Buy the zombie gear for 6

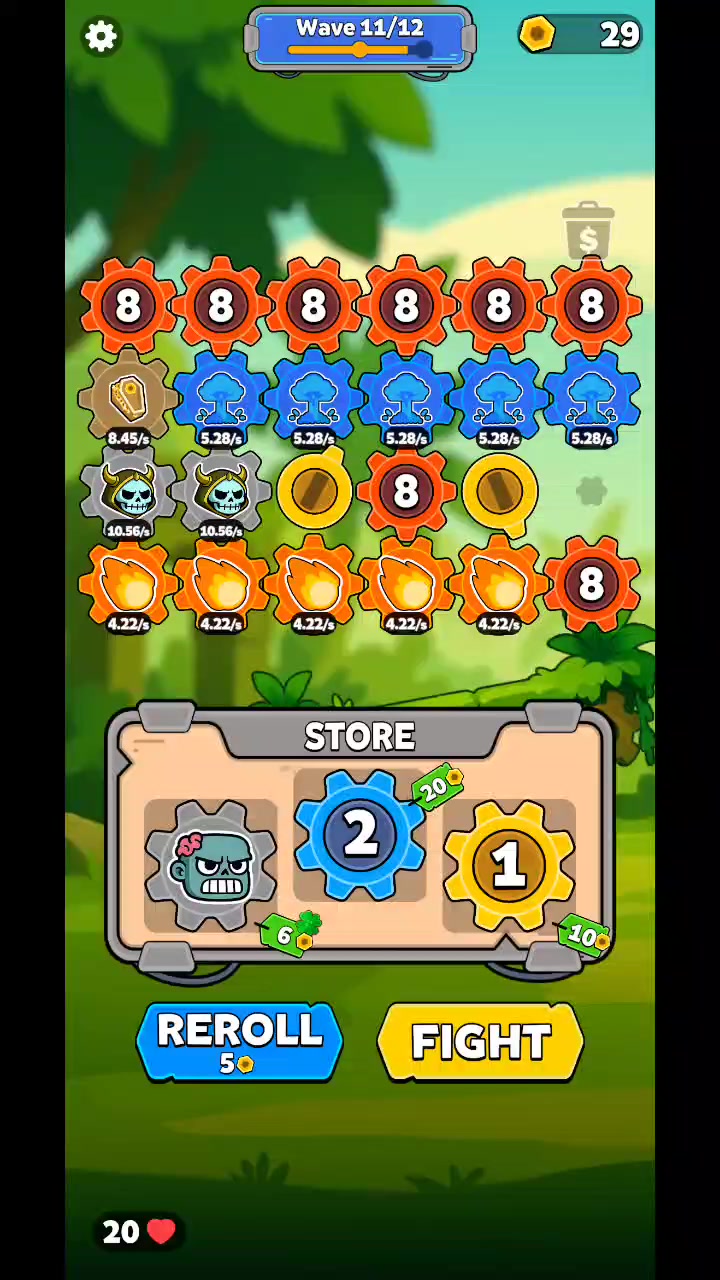[211, 866]
